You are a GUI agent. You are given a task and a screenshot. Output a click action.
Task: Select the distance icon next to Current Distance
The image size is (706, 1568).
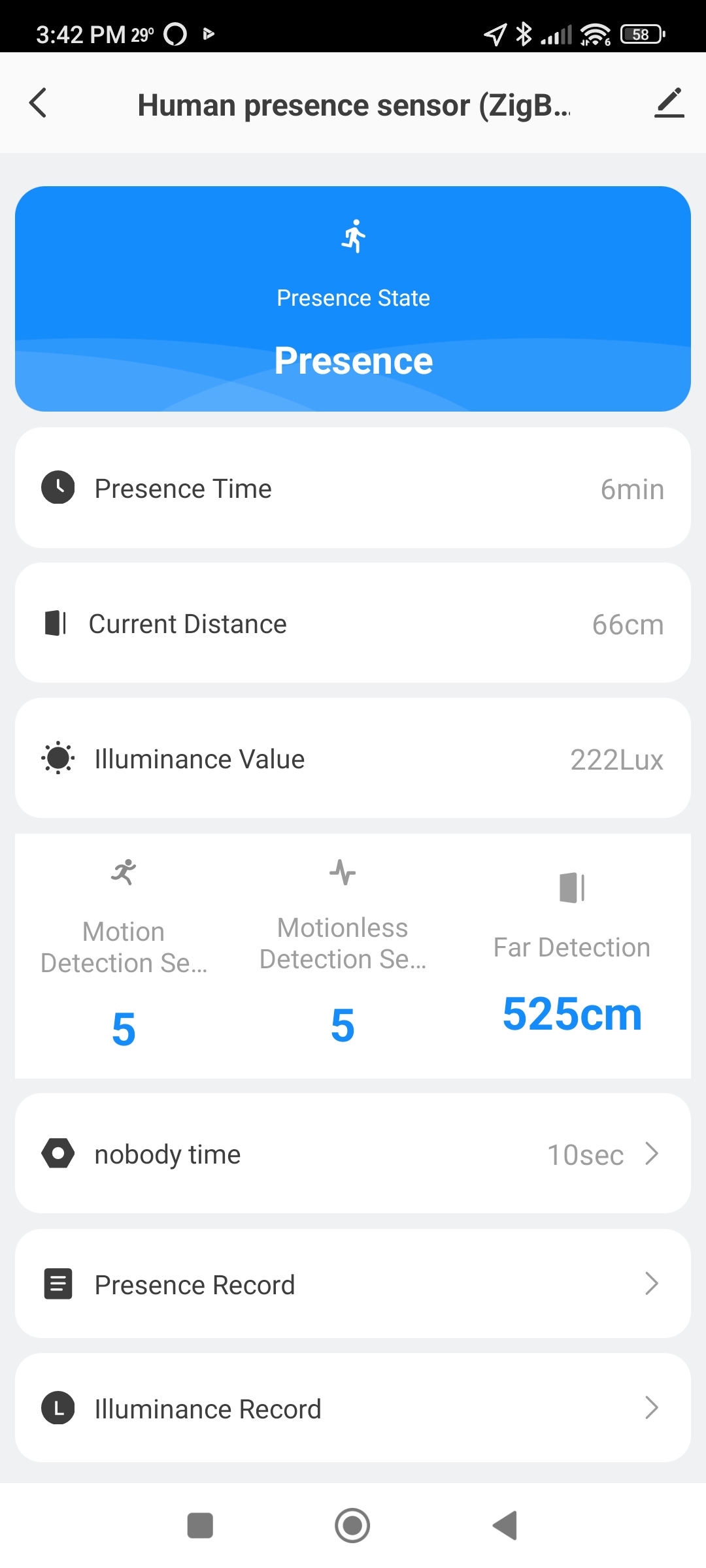click(58, 623)
